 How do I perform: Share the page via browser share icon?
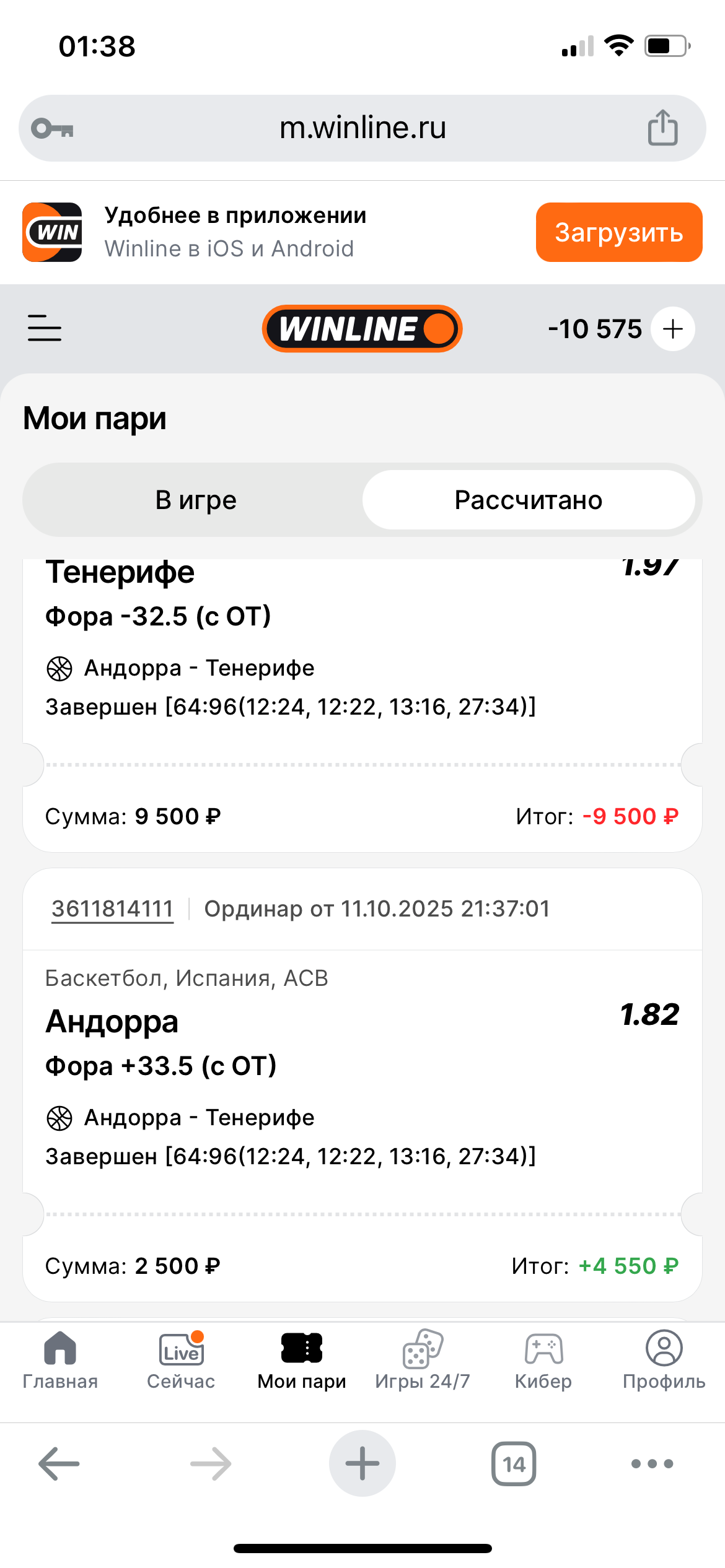coord(662,128)
